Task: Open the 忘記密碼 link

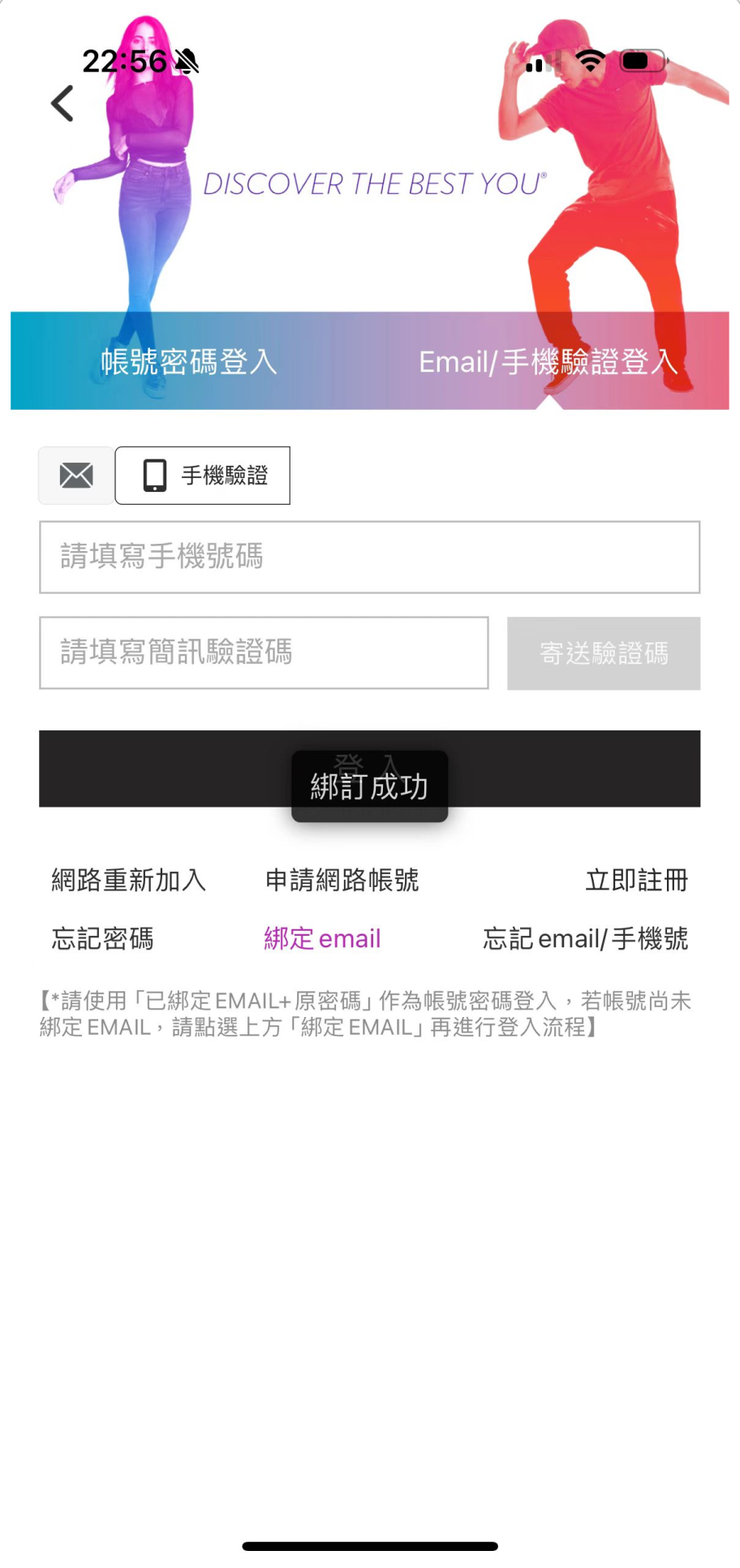Action: (103, 939)
